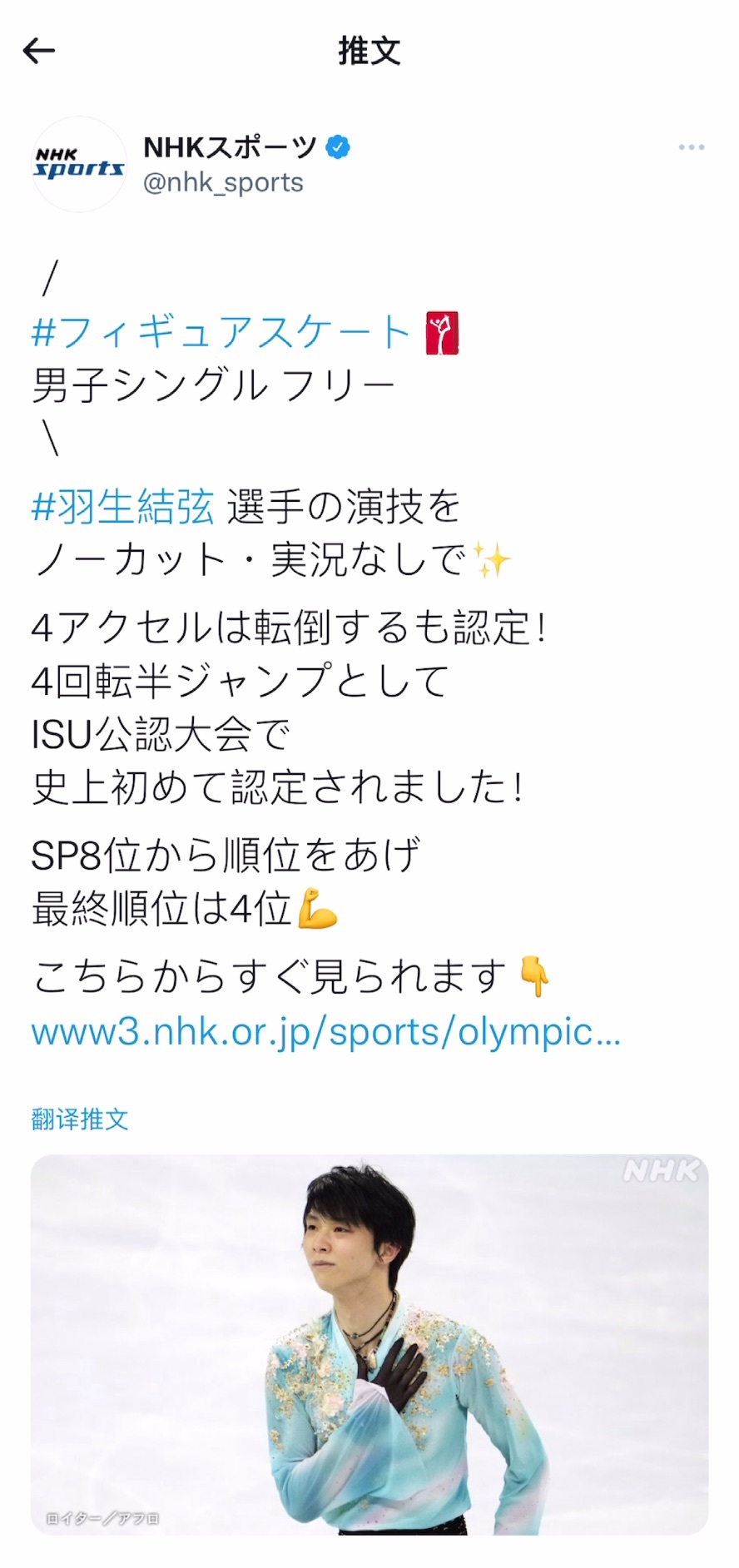The height and width of the screenshot is (1568, 739).
Task: Go back using the arrow icon
Action: (x=38, y=51)
